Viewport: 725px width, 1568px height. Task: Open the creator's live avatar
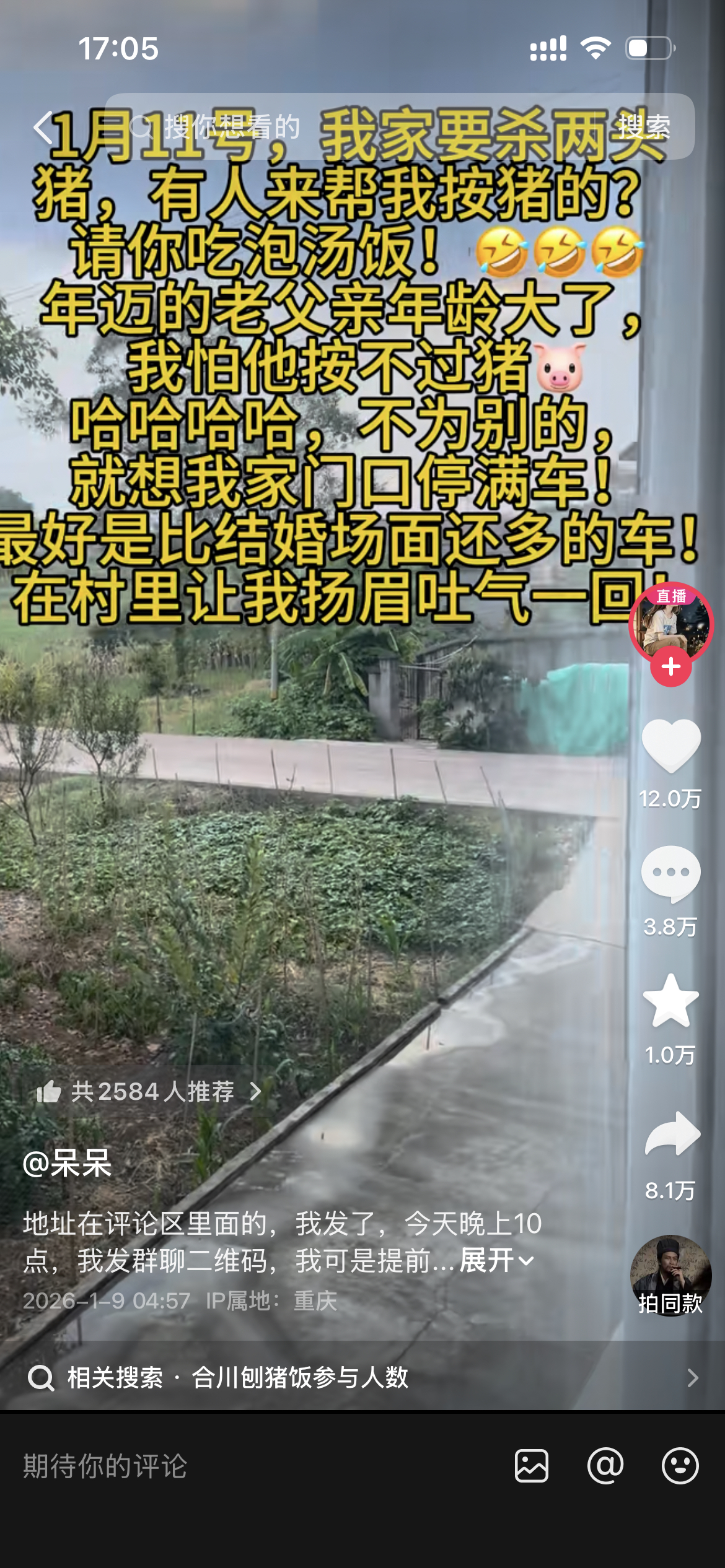pyautogui.click(x=670, y=624)
